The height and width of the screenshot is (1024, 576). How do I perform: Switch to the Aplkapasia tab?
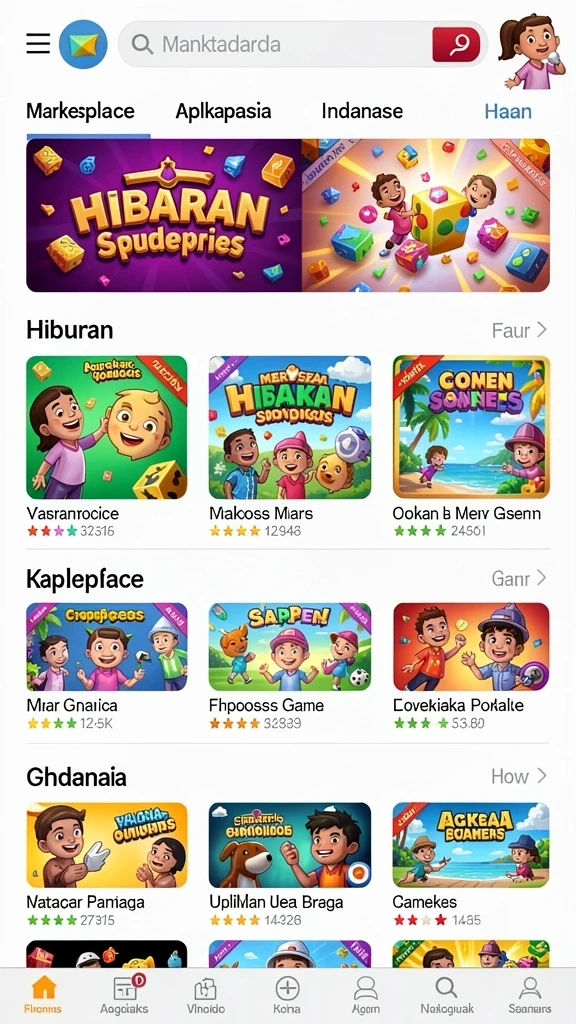point(223,111)
